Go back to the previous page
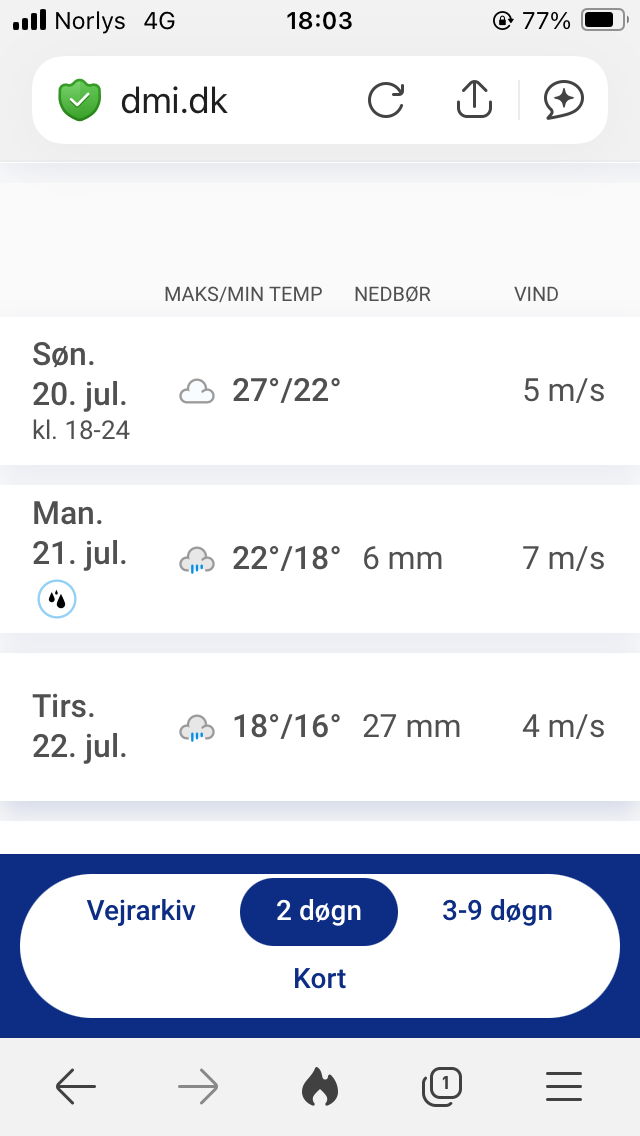The width and height of the screenshot is (640, 1136). [x=75, y=1087]
